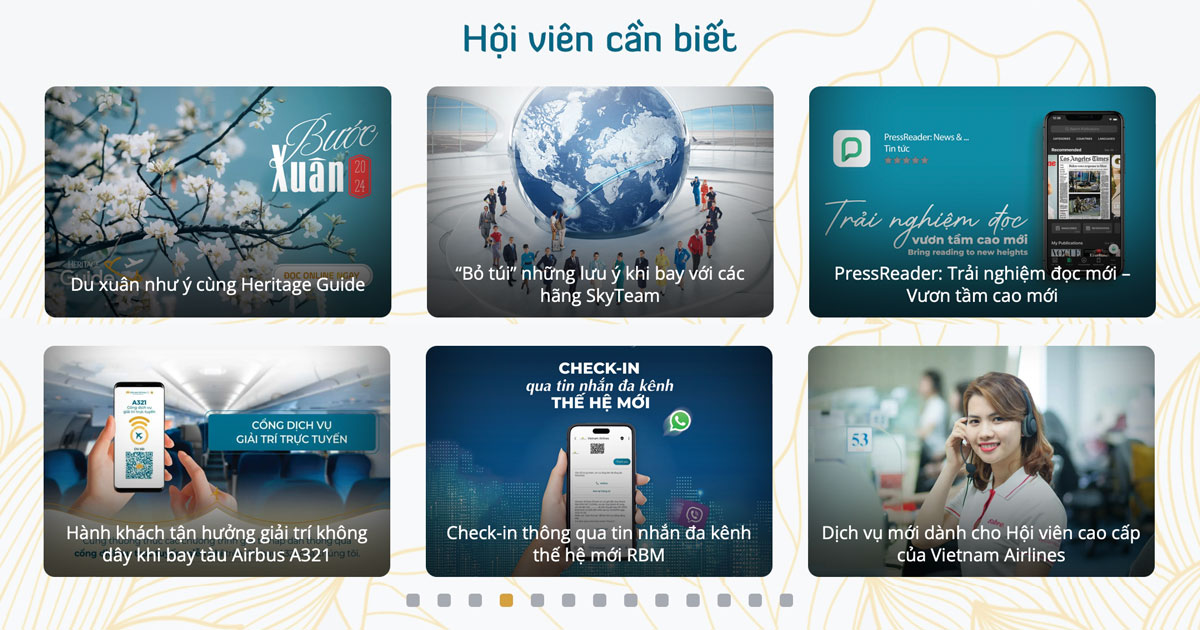The image size is (1200, 630).
Task: Open Dịch vụ mới cho Hội viên cao cấp
Action: pos(981,461)
